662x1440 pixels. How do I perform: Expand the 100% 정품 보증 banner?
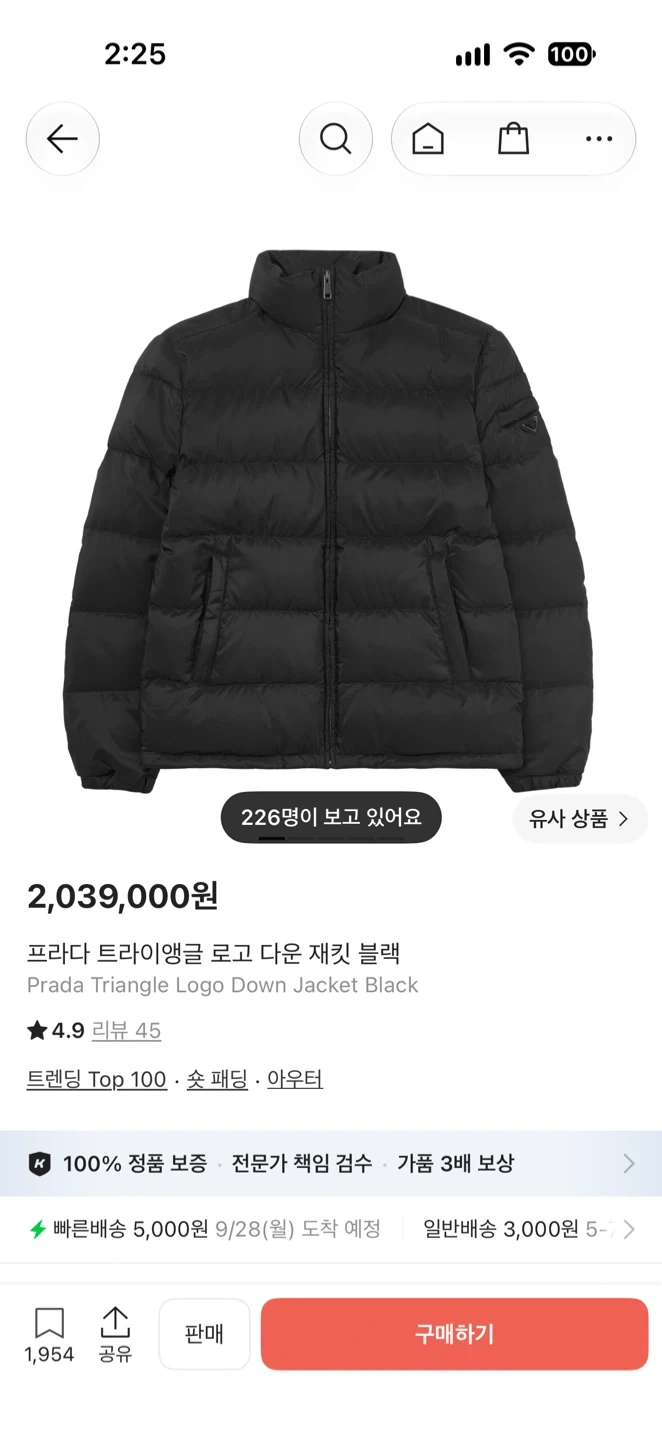[x=331, y=1163]
